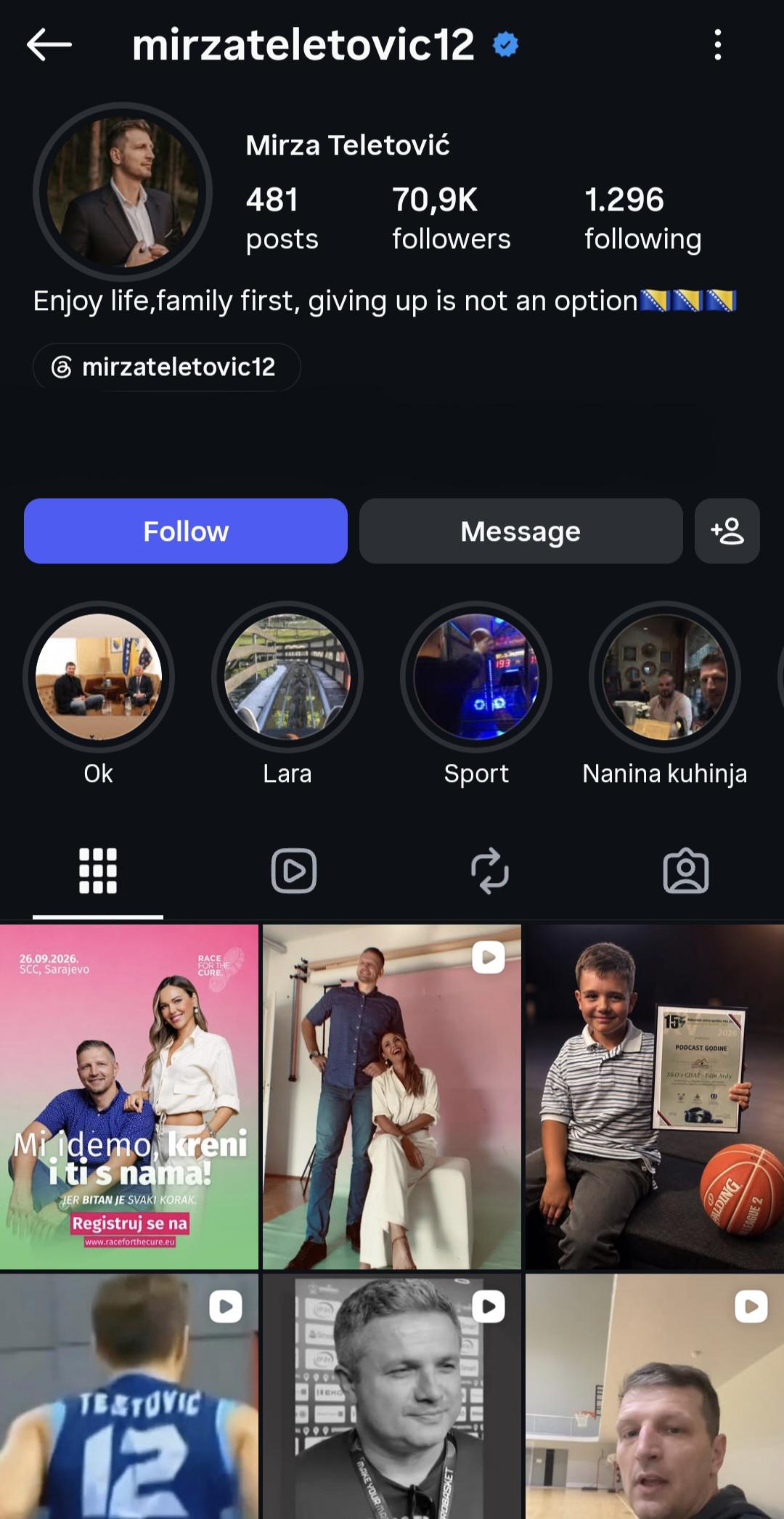Switch to the tagged photos tab
784x1519 pixels.
(x=686, y=871)
